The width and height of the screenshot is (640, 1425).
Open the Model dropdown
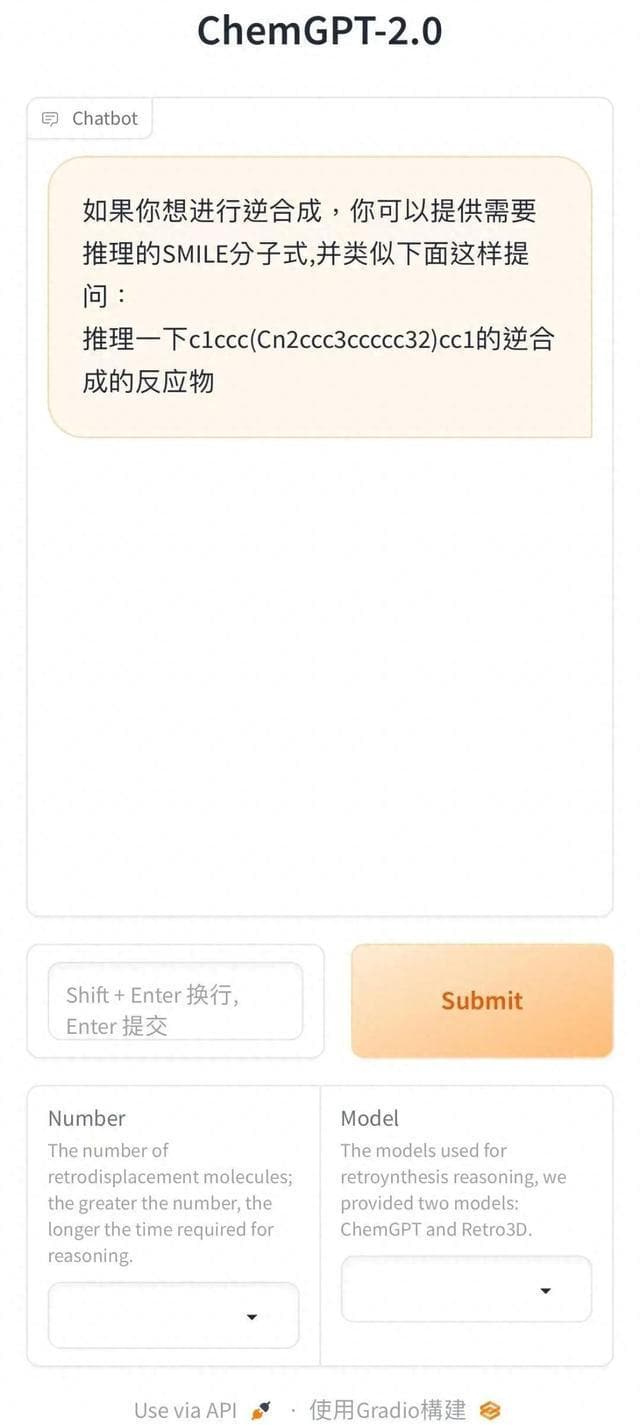pyautogui.click(x=466, y=1290)
